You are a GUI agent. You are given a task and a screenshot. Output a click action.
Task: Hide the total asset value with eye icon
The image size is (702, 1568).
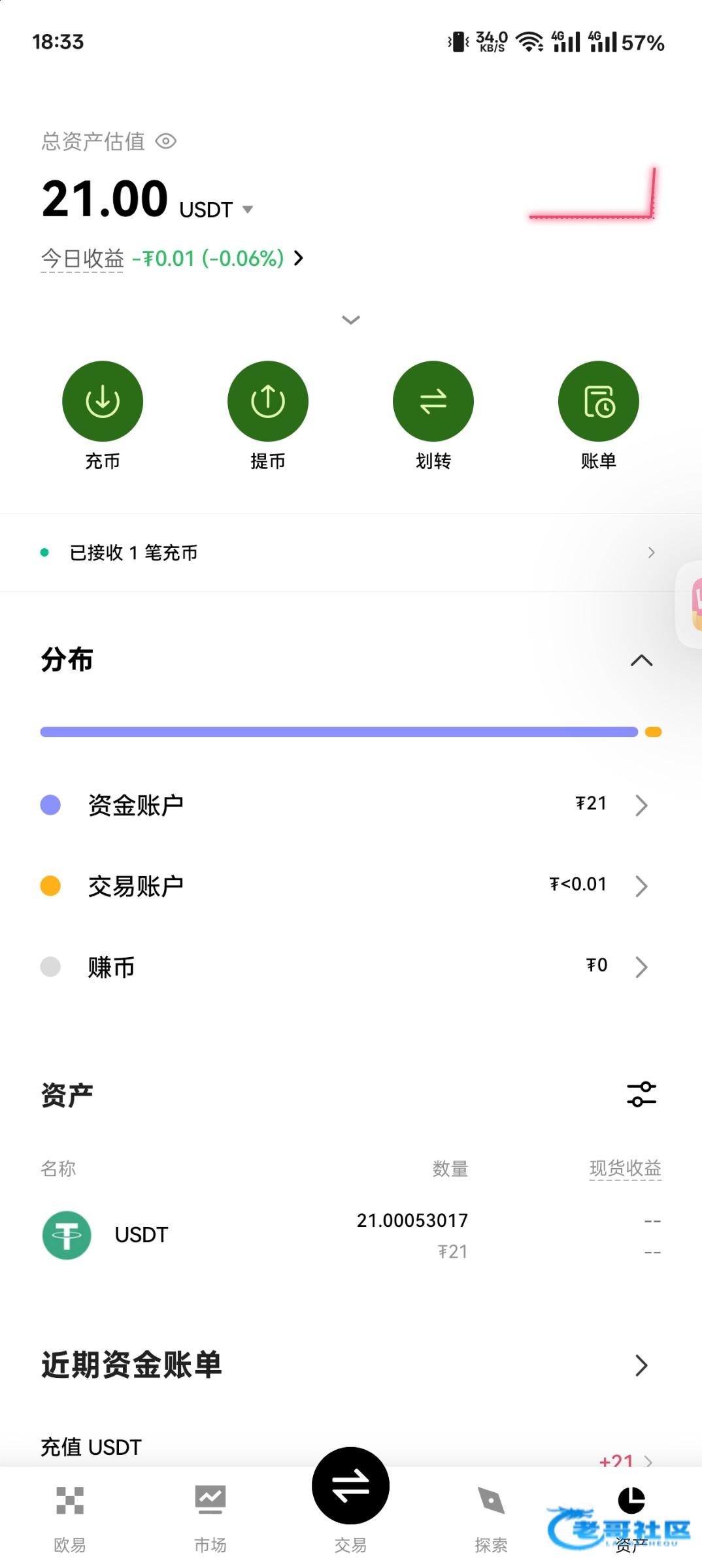point(166,141)
